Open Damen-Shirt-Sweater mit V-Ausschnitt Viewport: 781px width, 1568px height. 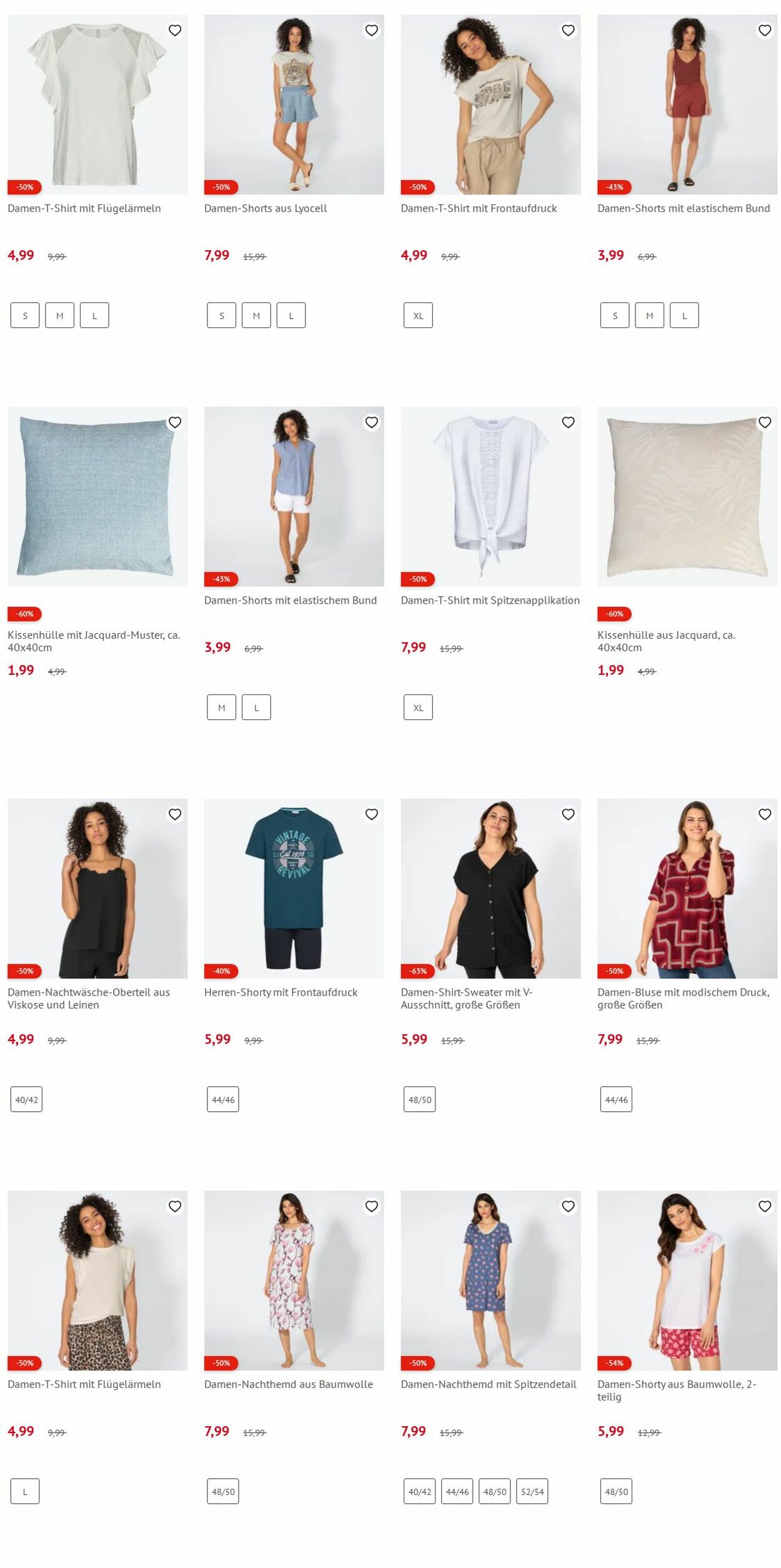tap(490, 888)
